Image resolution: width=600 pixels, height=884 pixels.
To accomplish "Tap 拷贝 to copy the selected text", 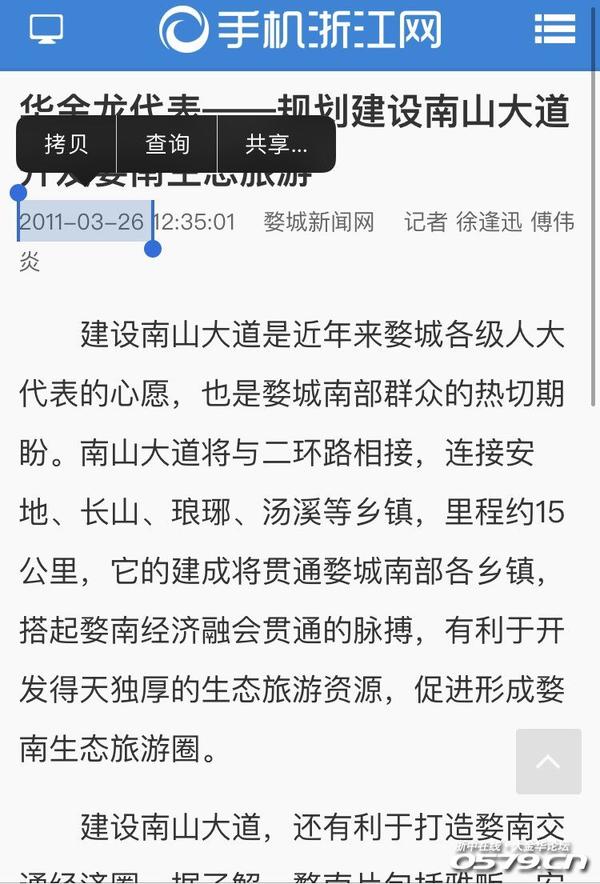I will [x=66, y=144].
